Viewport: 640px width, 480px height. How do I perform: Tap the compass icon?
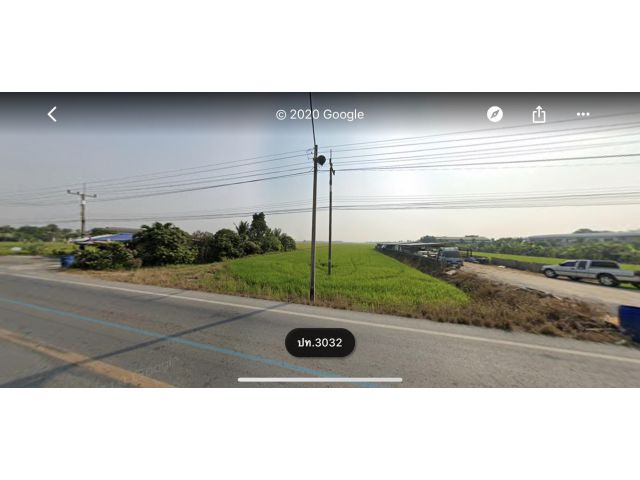(x=495, y=114)
